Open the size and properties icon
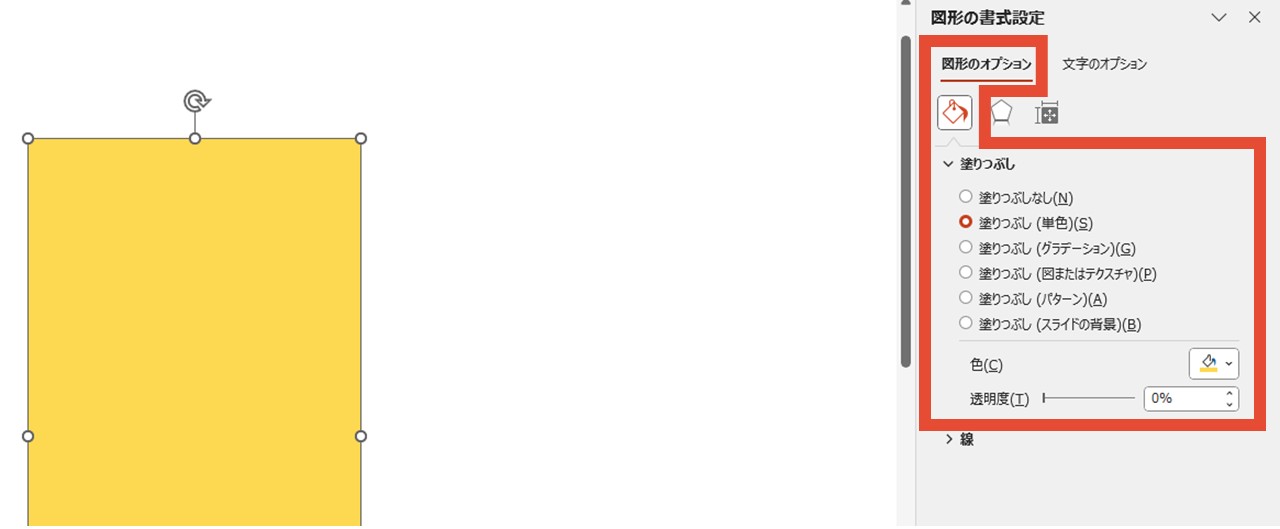The height and width of the screenshot is (529, 1280). pos(1047,114)
